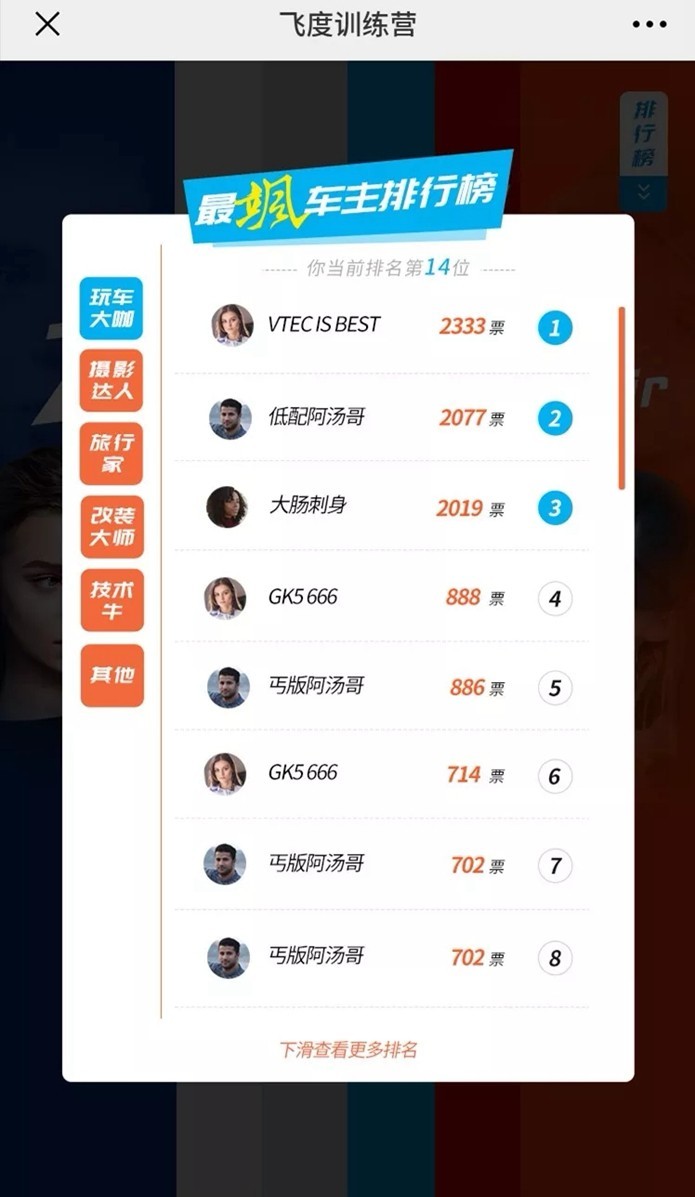Switch to the 改装大师 category
The image size is (695, 1197).
112,527
